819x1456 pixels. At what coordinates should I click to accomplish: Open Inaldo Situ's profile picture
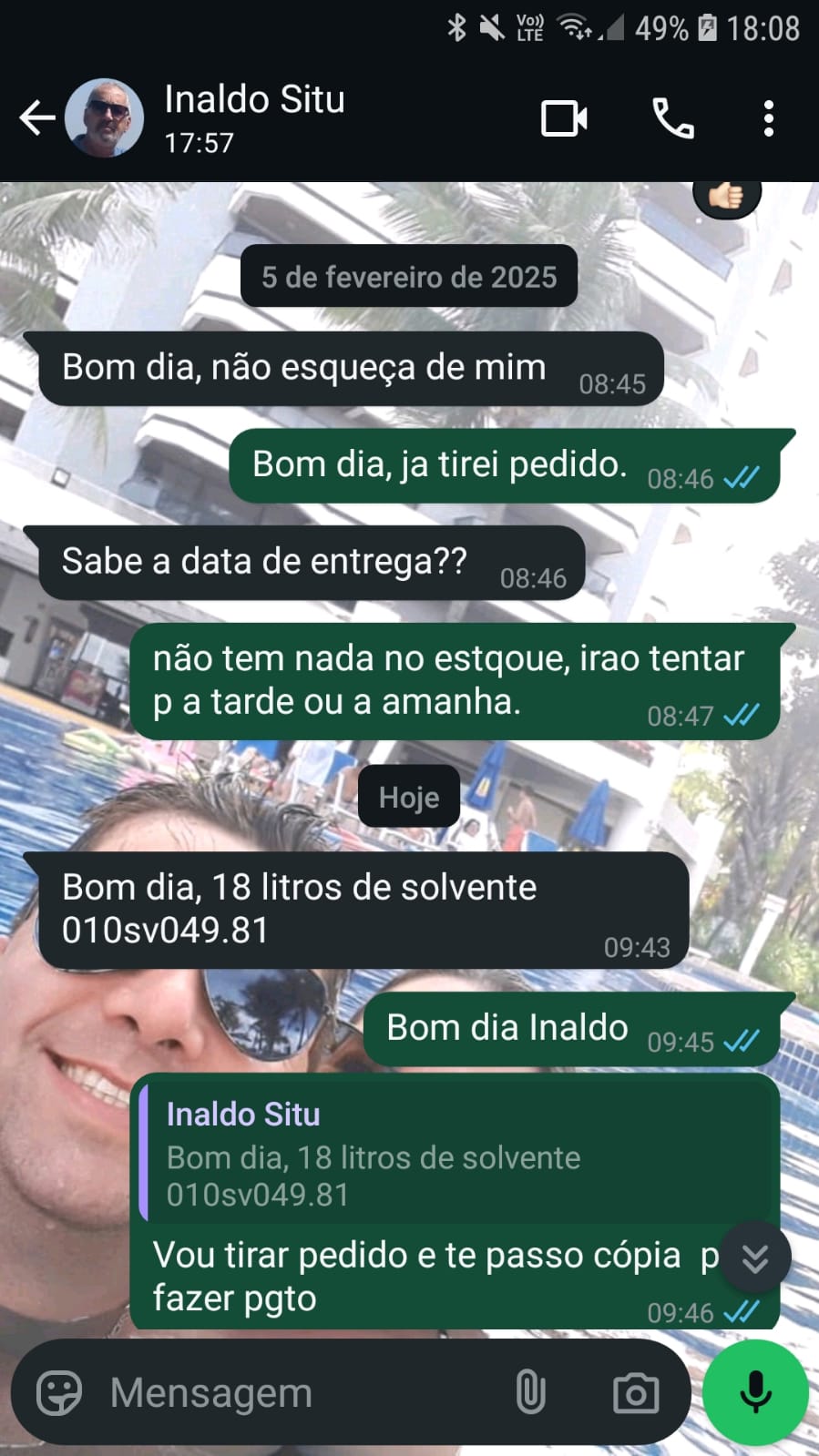(105, 118)
